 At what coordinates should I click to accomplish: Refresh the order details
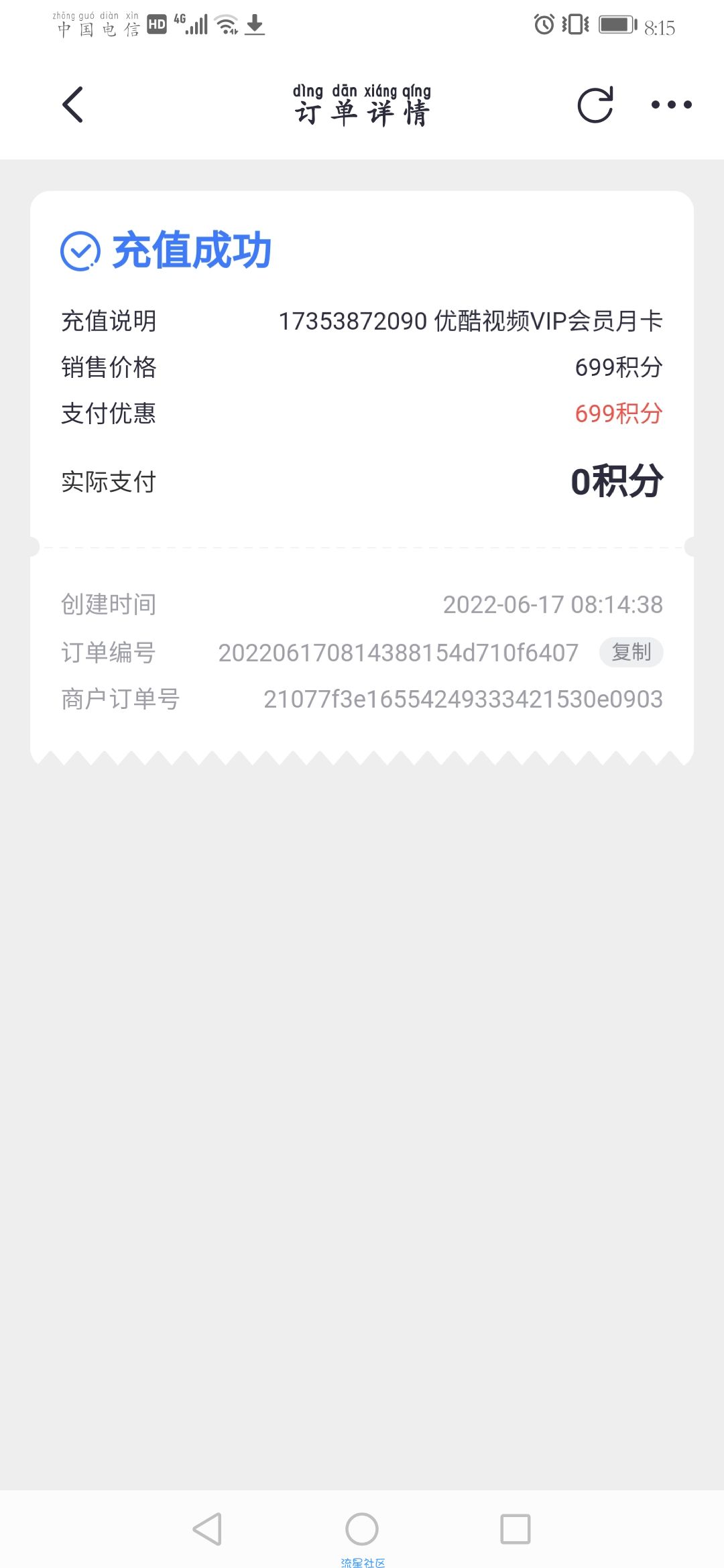pyautogui.click(x=595, y=105)
